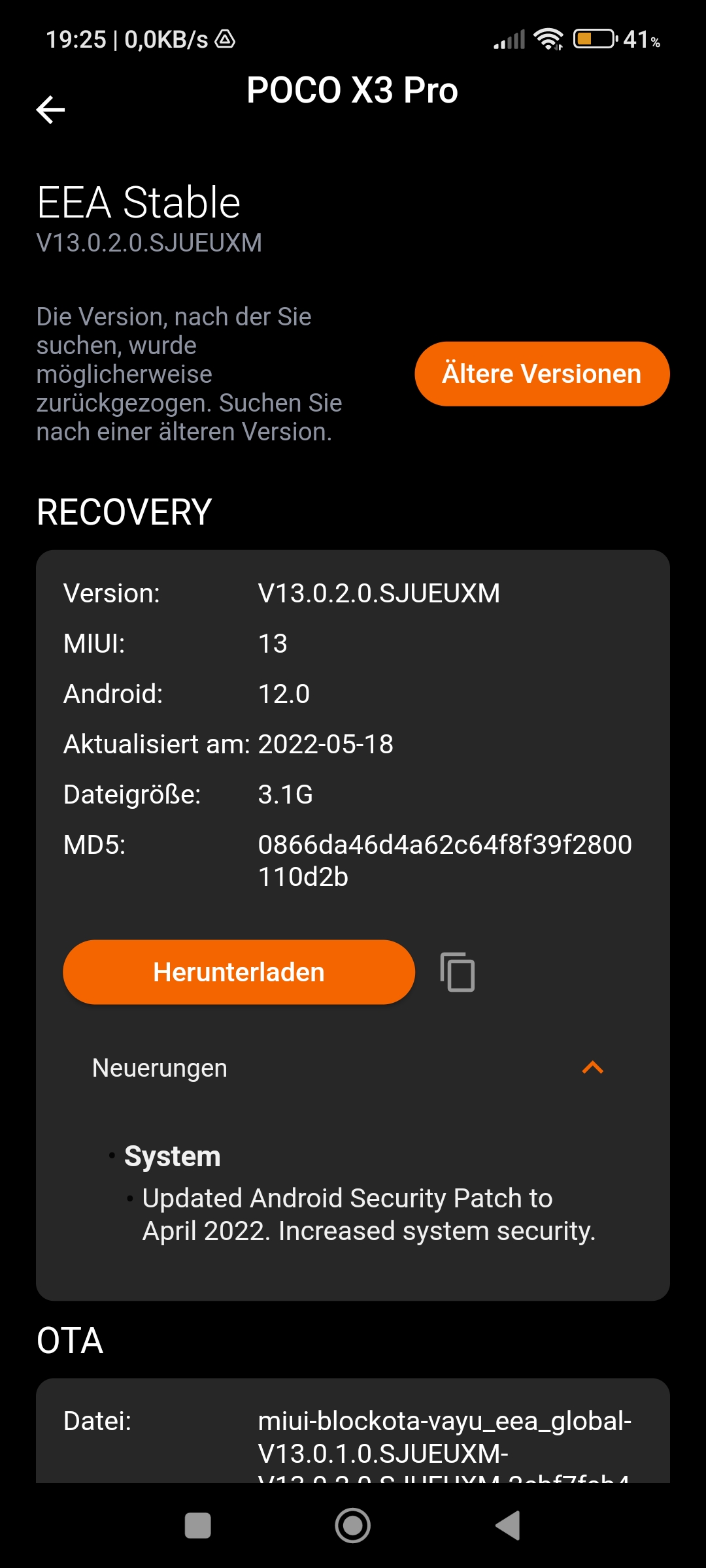This screenshot has width=706, height=1568.
Task: Go to the system home screen
Action: click(353, 1526)
